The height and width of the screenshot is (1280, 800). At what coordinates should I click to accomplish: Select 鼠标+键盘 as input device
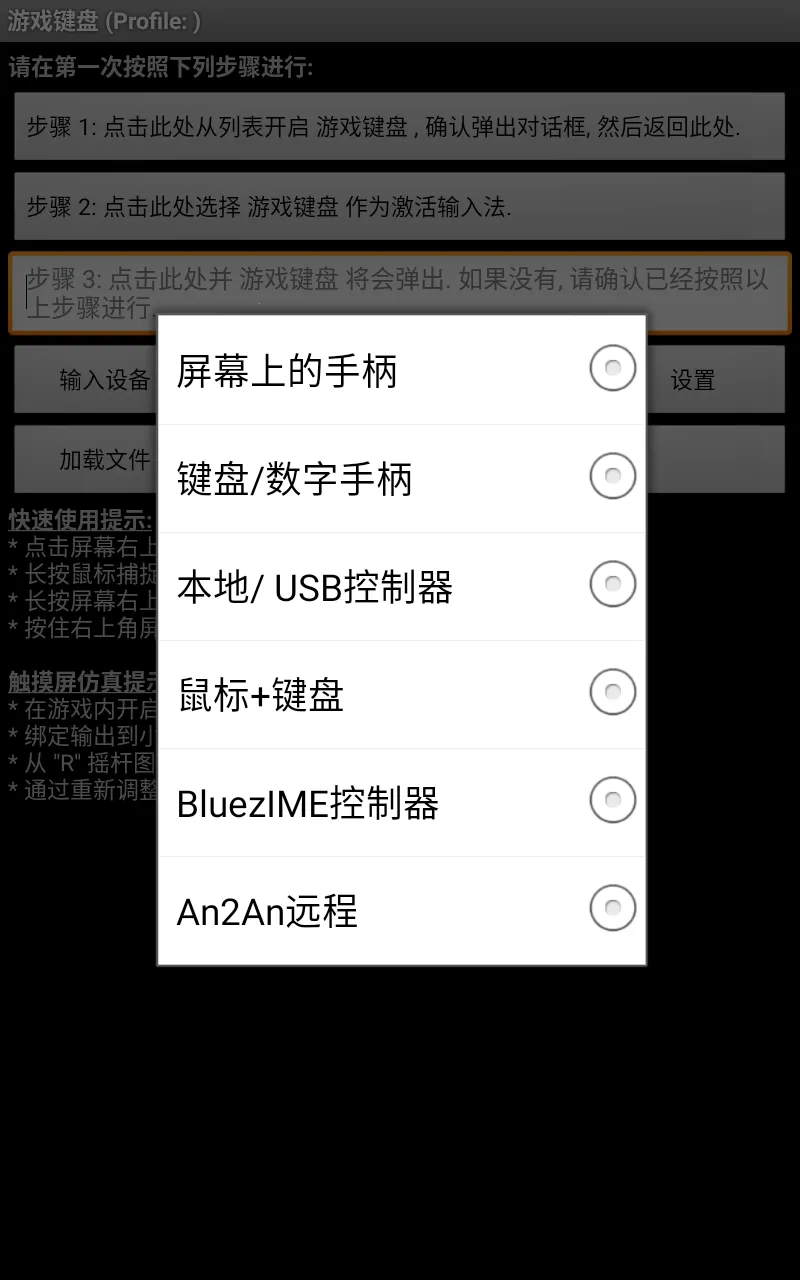[400, 694]
